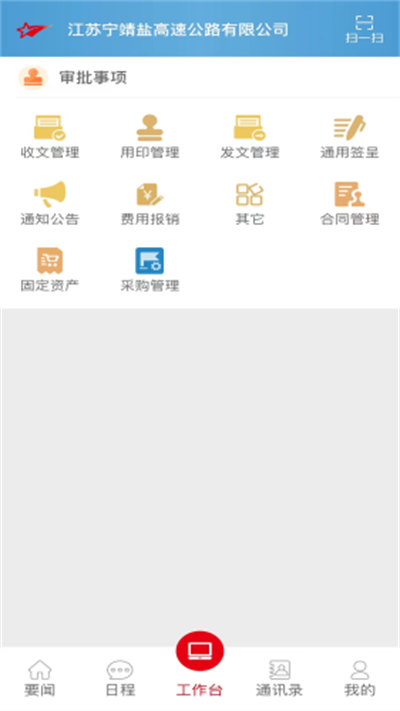400x711 pixels.
Task: Open the 其它 category
Action: pyautogui.click(x=249, y=203)
